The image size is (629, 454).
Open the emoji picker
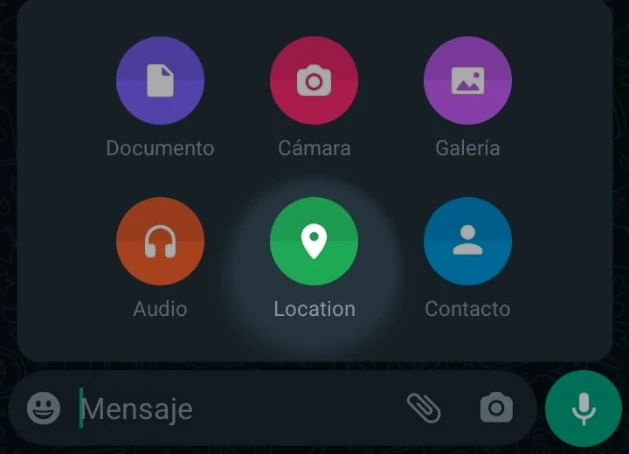pos(43,408)
